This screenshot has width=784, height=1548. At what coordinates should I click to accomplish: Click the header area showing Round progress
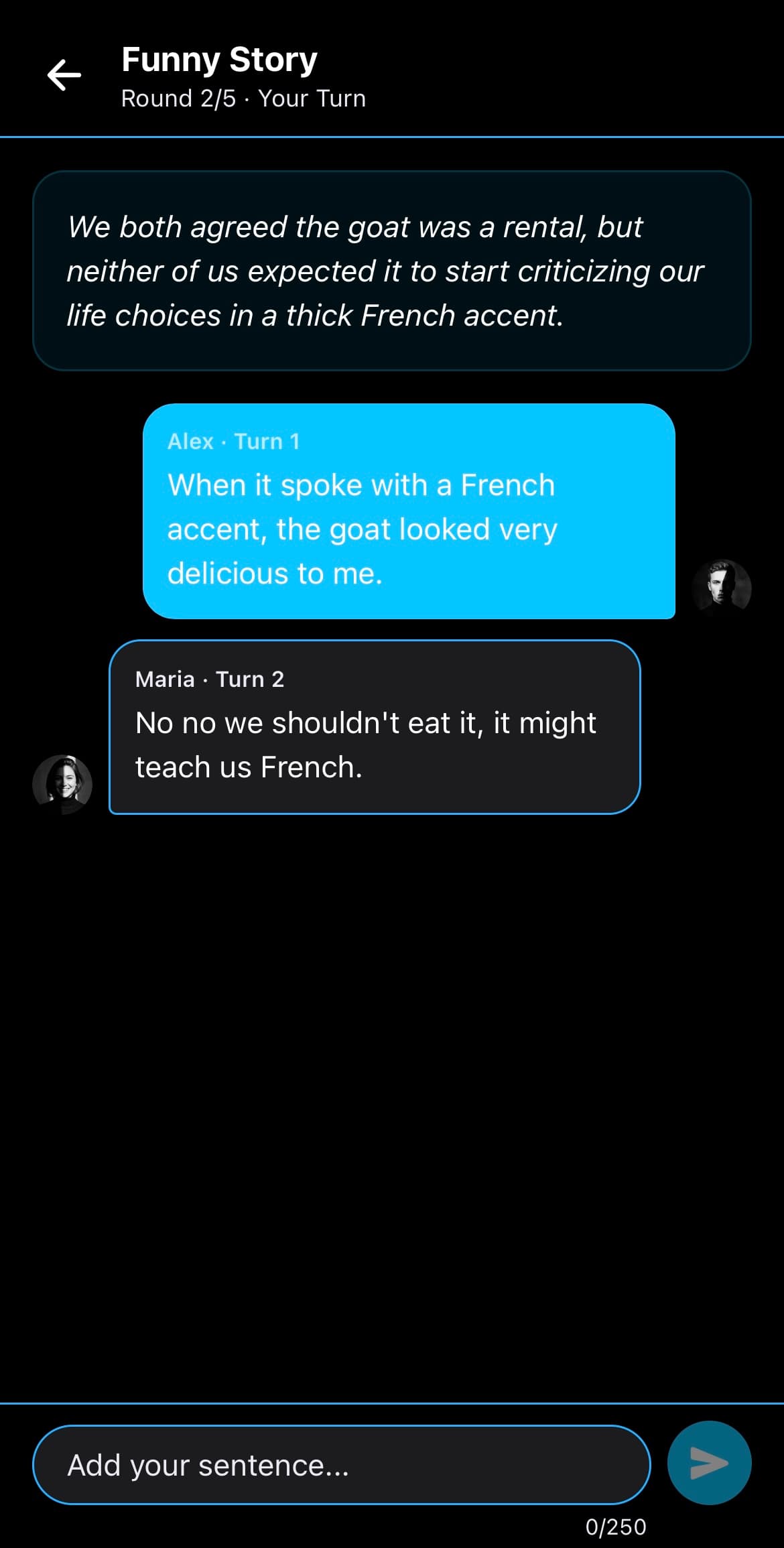pos(242,98)
